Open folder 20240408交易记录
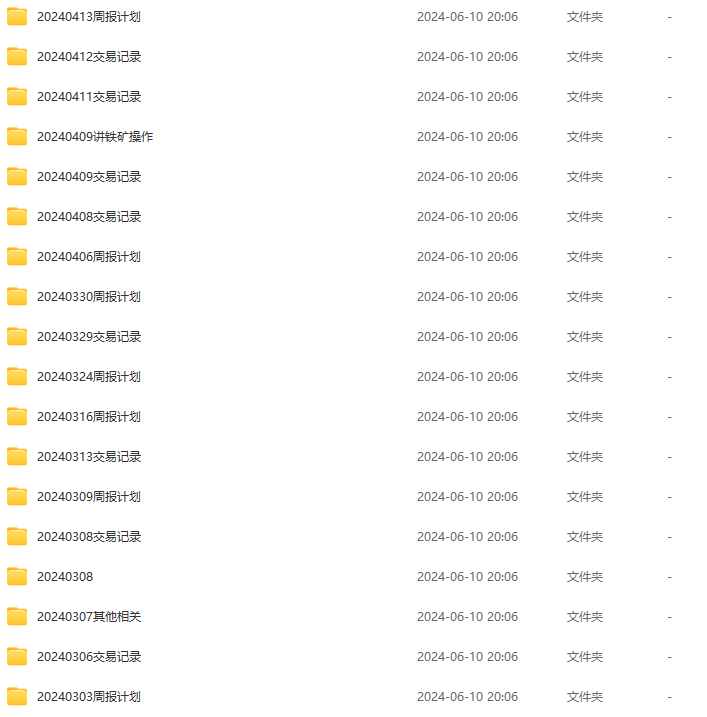 point(88,217)
